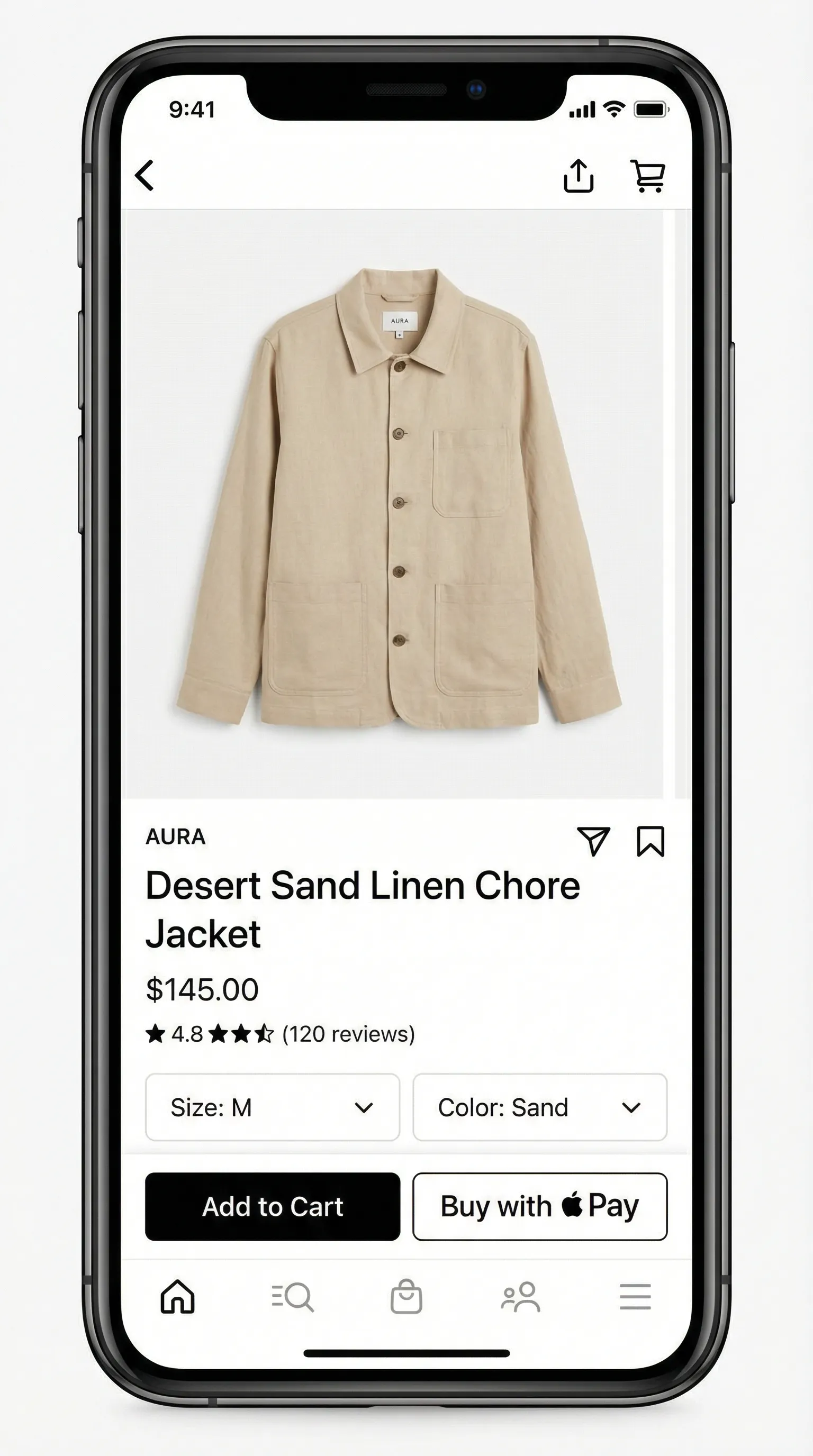Go back using the back arrow
This screenshot has height=1456, width=813.
[144, 175]
